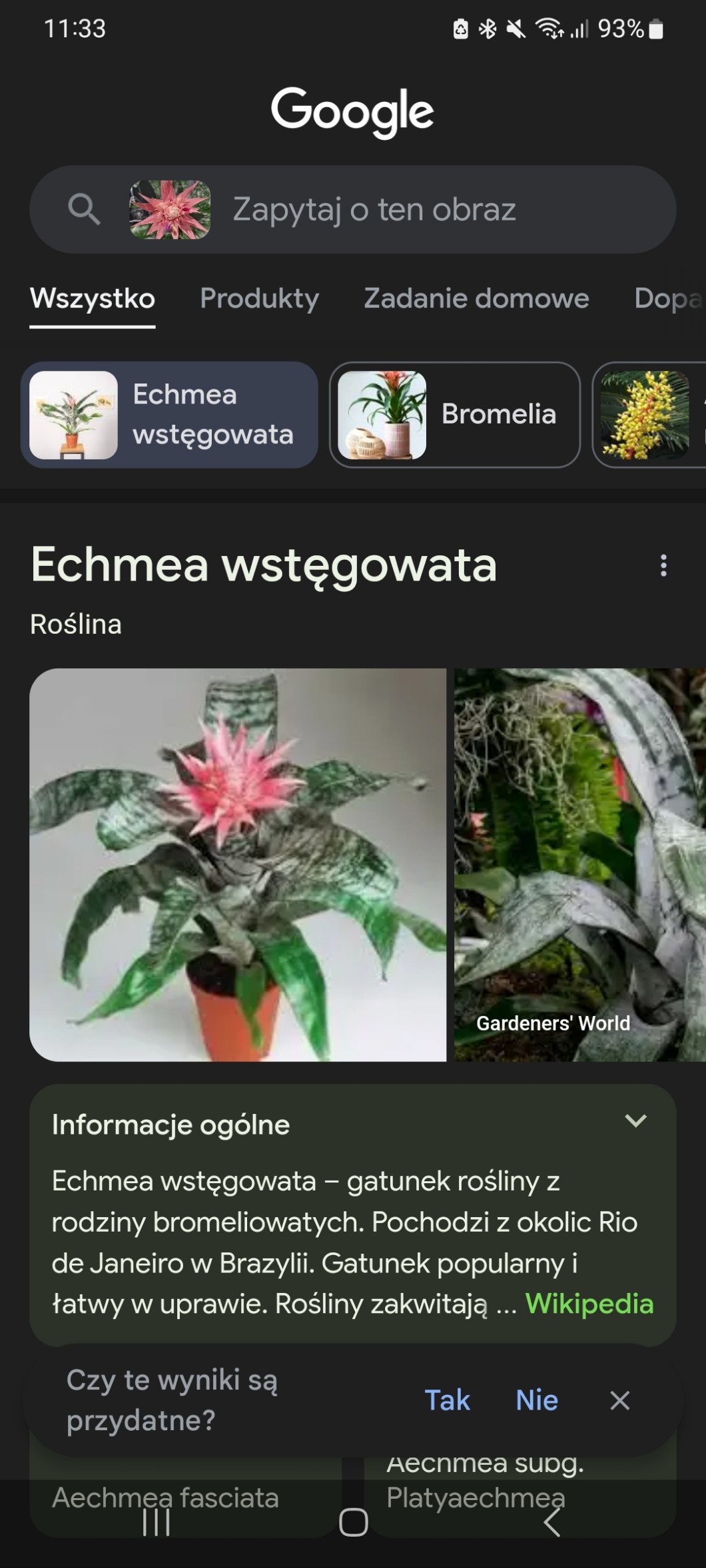Open the potted Echmea plant photo
This screenshot has width=706, height=1568.
click(238, 864)
